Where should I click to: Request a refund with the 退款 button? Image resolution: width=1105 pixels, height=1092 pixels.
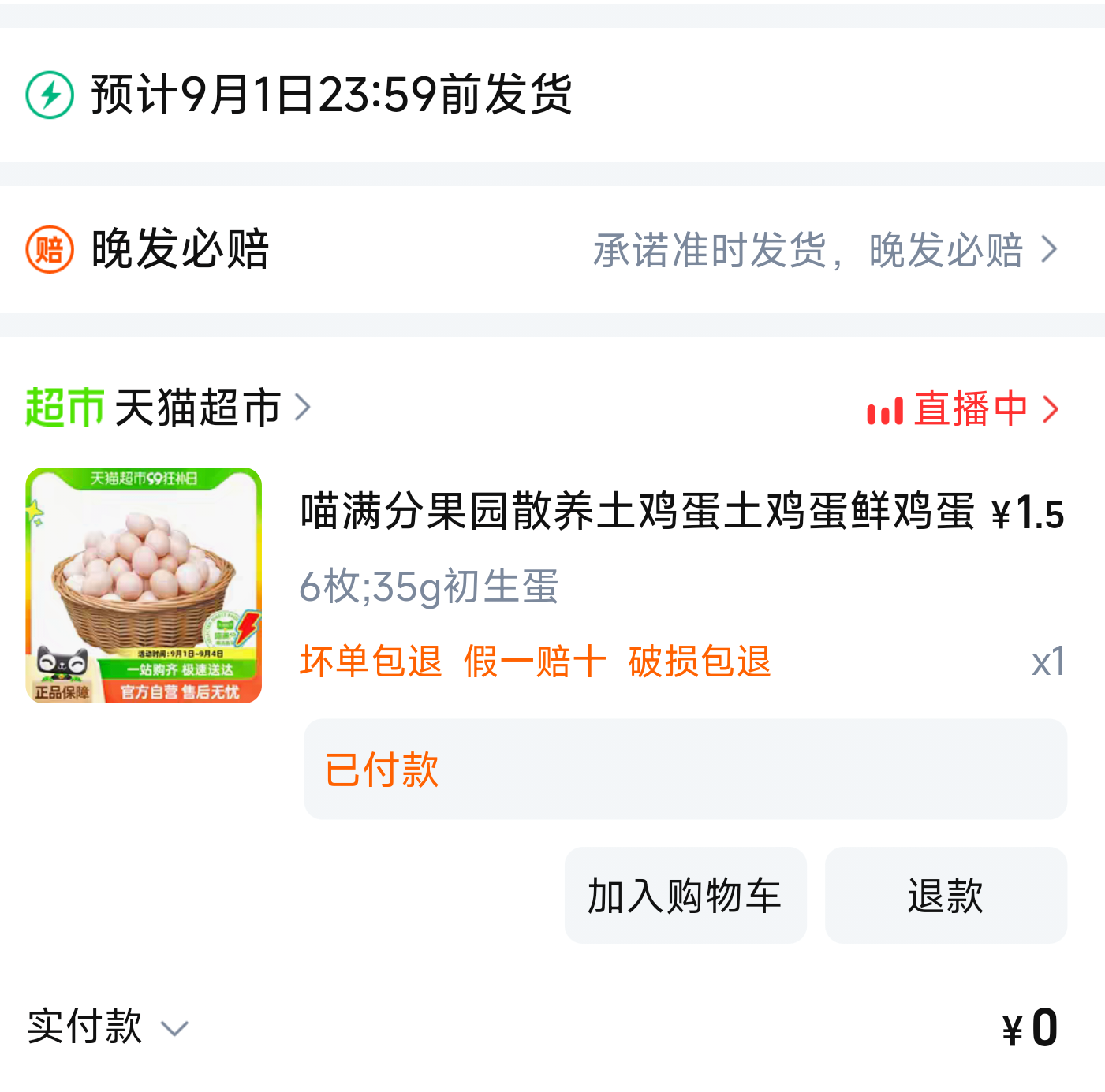pyautogui.click(x=945, y=896)
